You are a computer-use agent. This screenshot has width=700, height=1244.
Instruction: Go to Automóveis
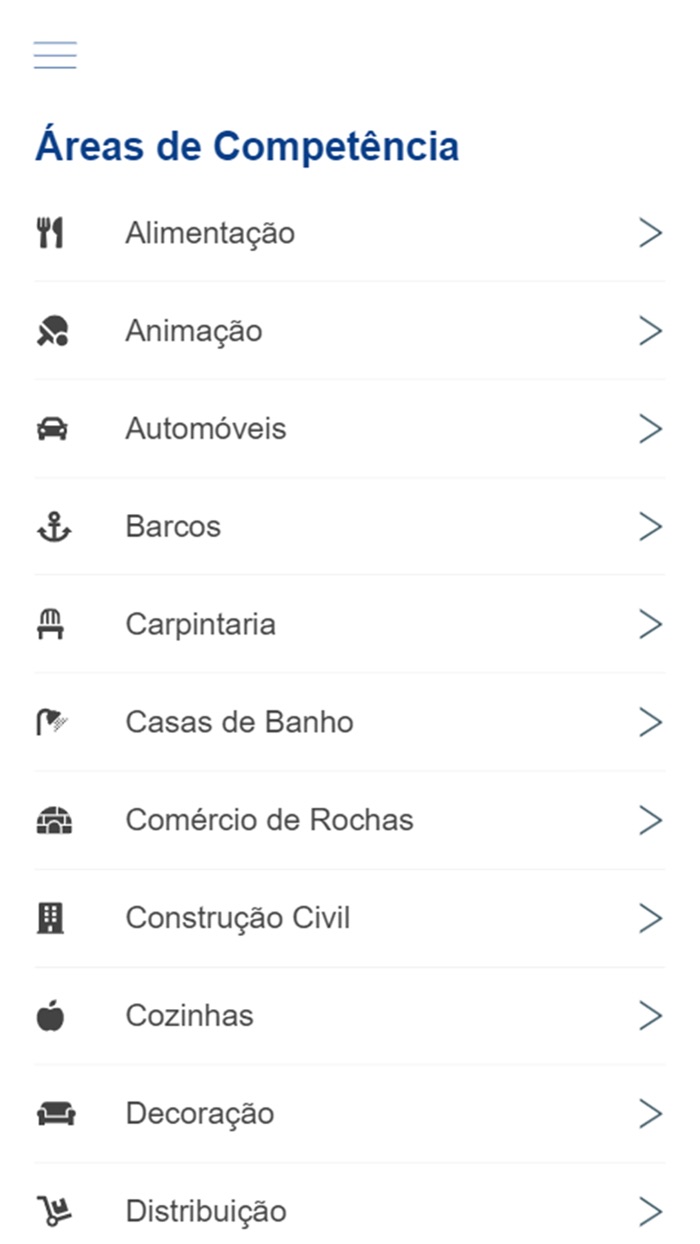tap(206, 429)
